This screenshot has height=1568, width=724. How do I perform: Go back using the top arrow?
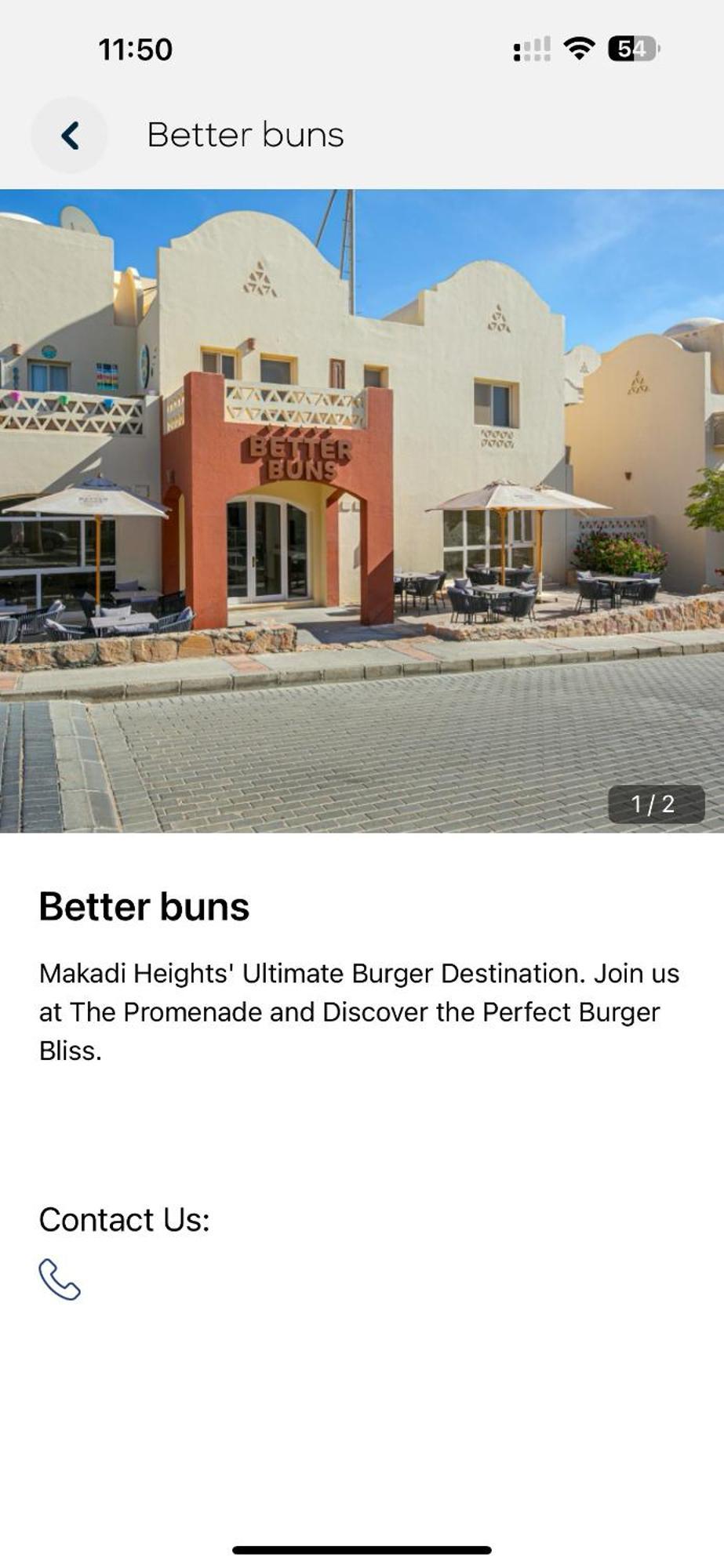[69, 135]
